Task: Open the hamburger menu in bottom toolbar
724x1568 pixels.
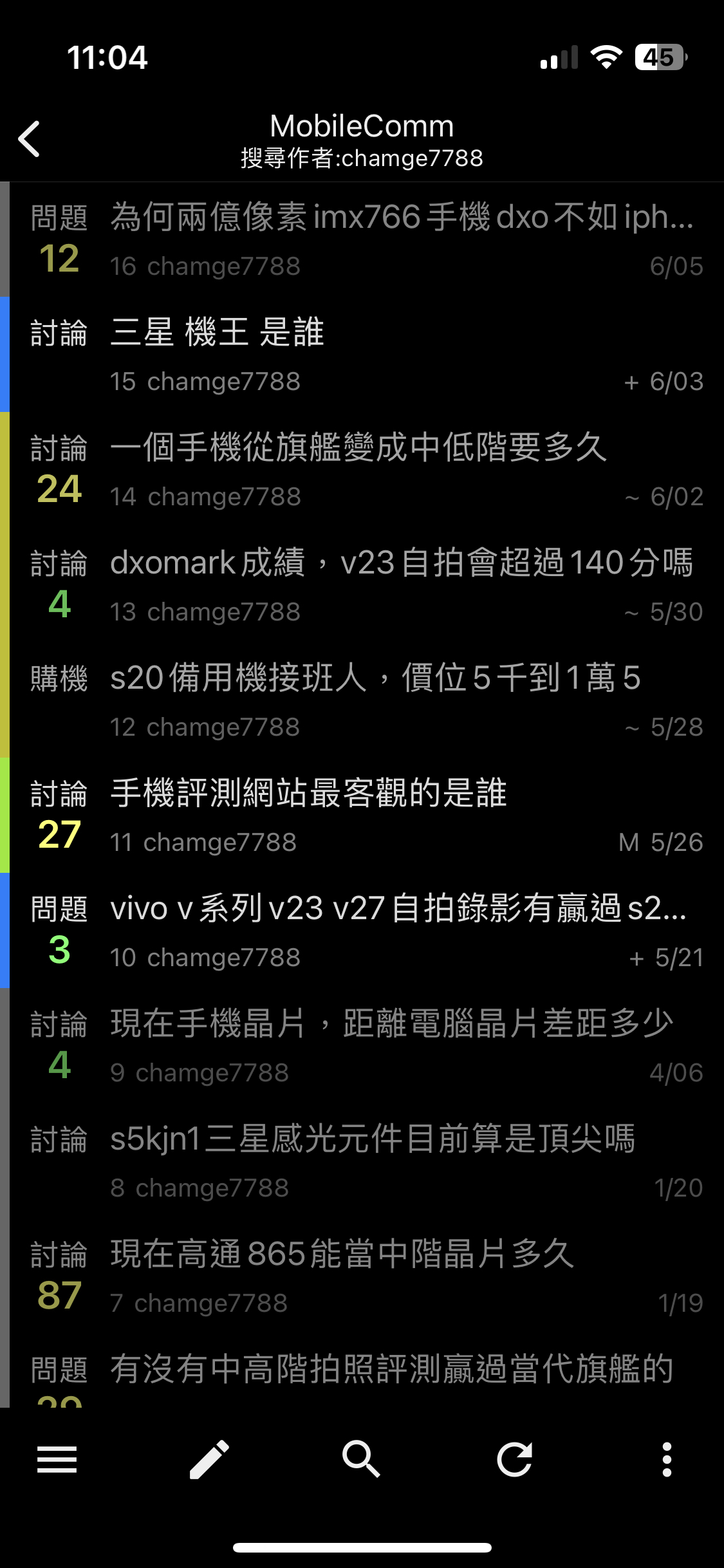Action: point(57,1459)
